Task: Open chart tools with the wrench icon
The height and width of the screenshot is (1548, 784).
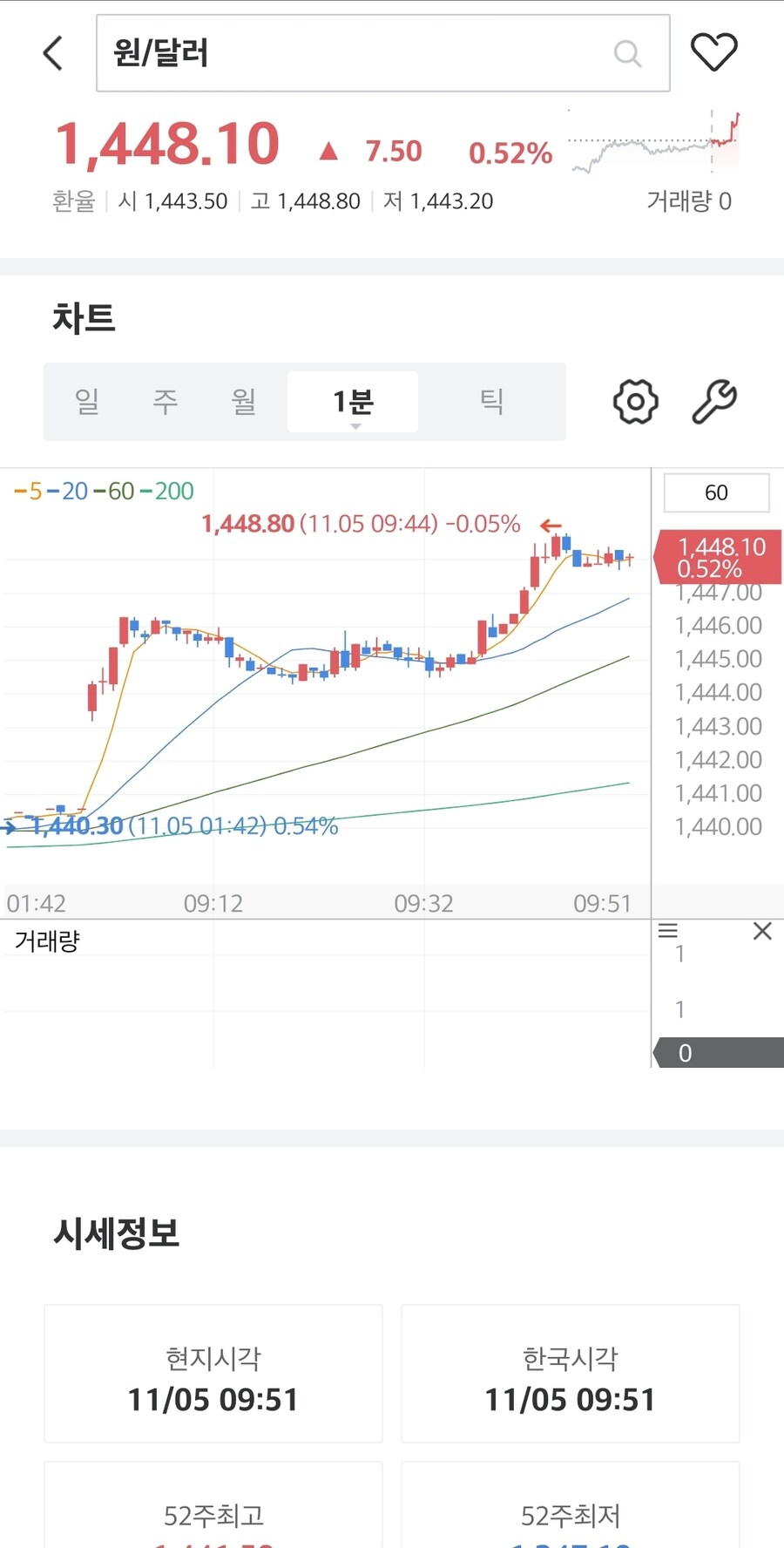Action: [x=714, y=402]
